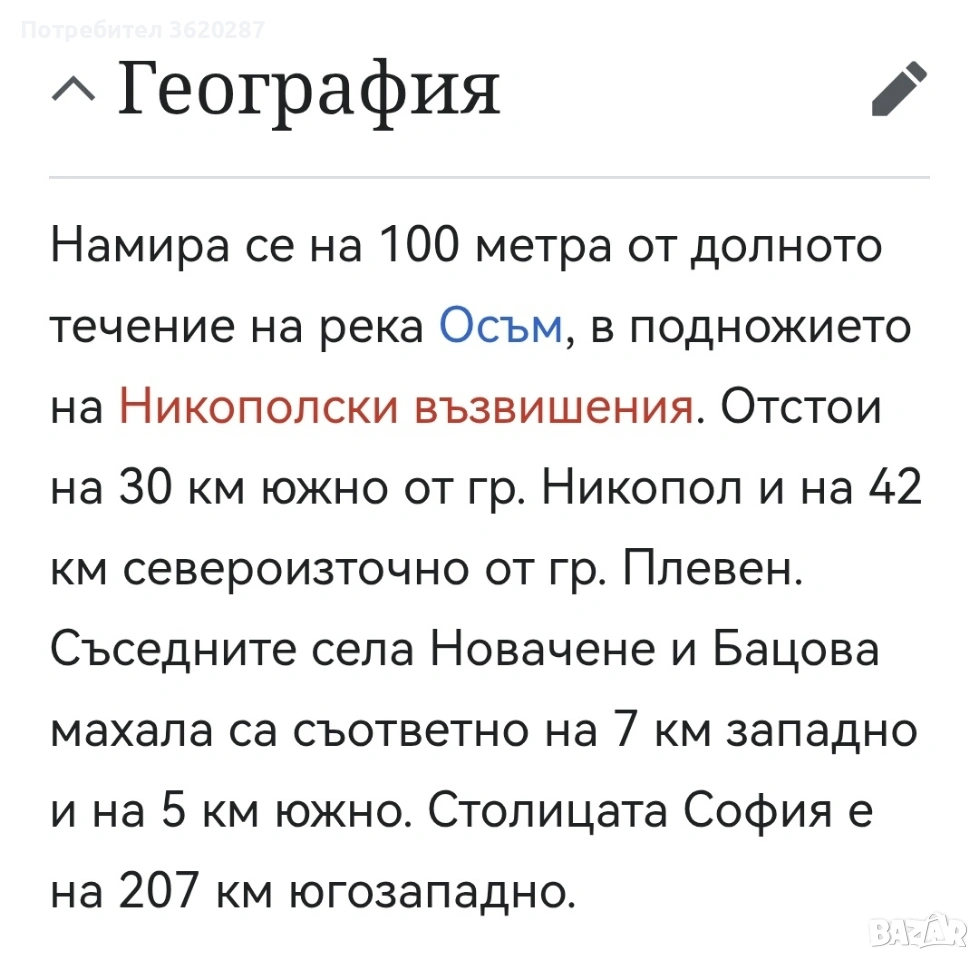
Task: Open the Осъм river link
Action: tap(501, 326)
